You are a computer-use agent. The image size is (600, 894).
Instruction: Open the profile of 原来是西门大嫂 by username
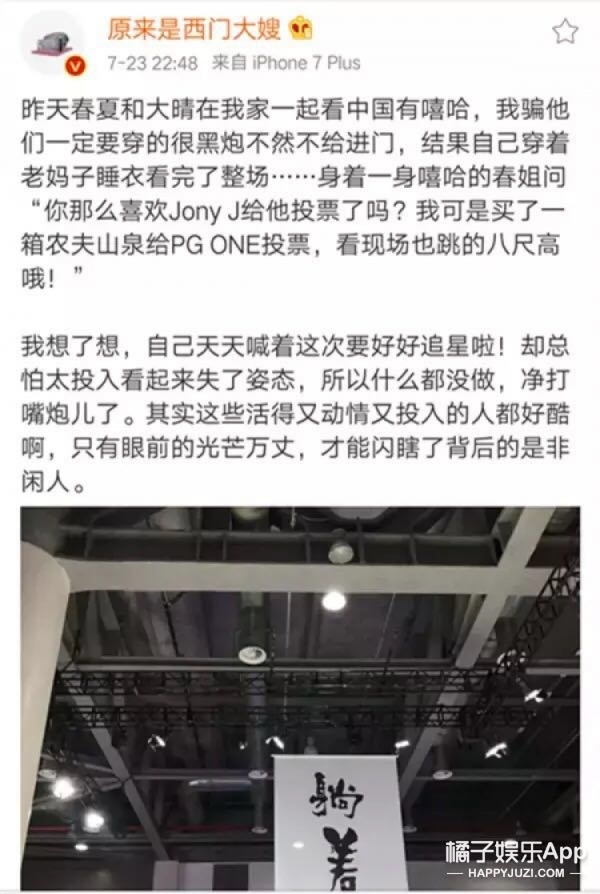pos(195,28)
